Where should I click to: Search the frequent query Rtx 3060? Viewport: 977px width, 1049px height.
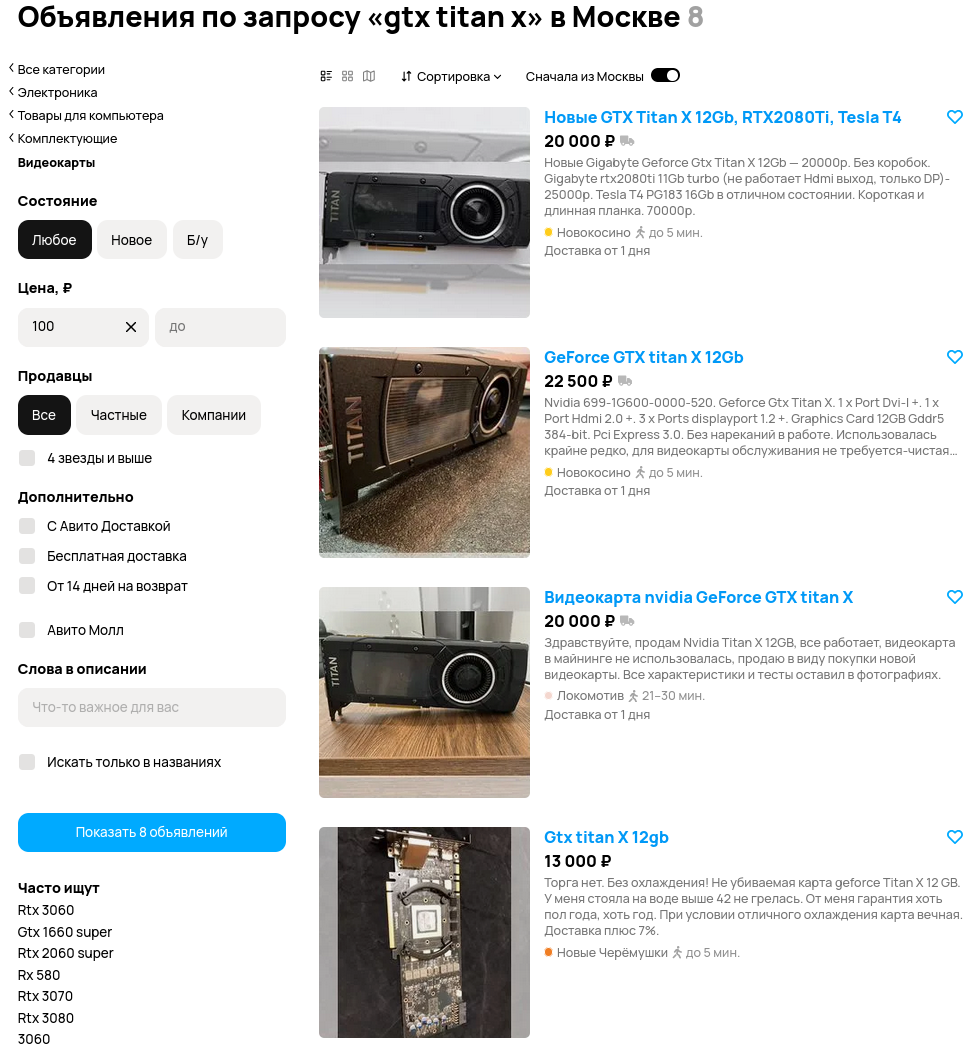point(46,910)
